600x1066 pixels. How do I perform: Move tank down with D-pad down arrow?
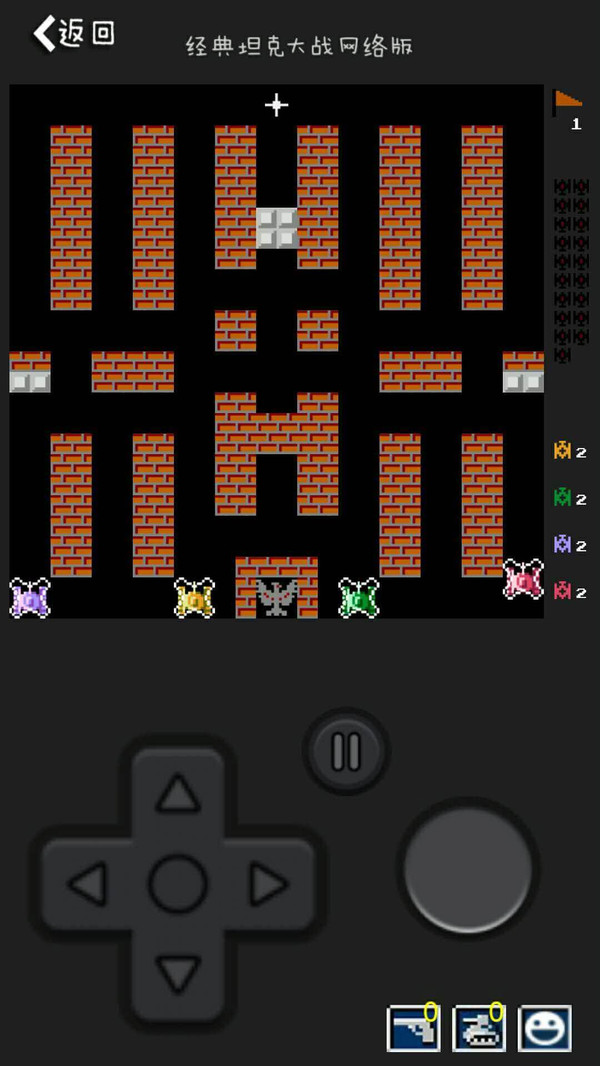[x=179, y=973]
